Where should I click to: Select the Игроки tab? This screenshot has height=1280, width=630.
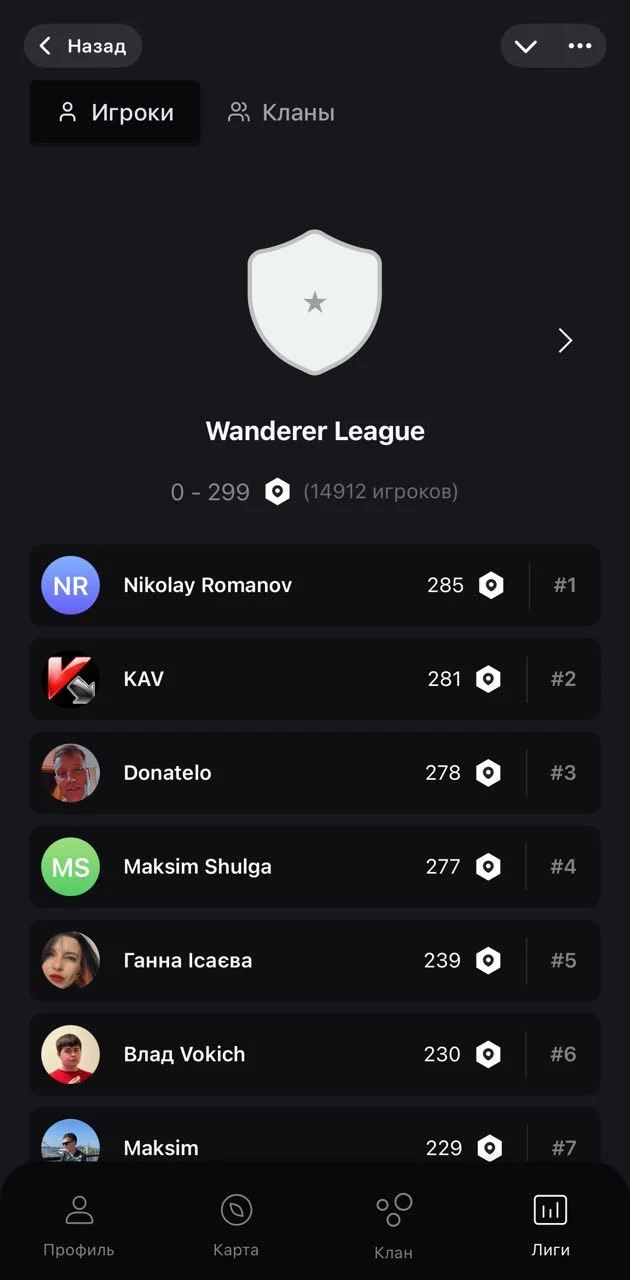pos(115,113)
